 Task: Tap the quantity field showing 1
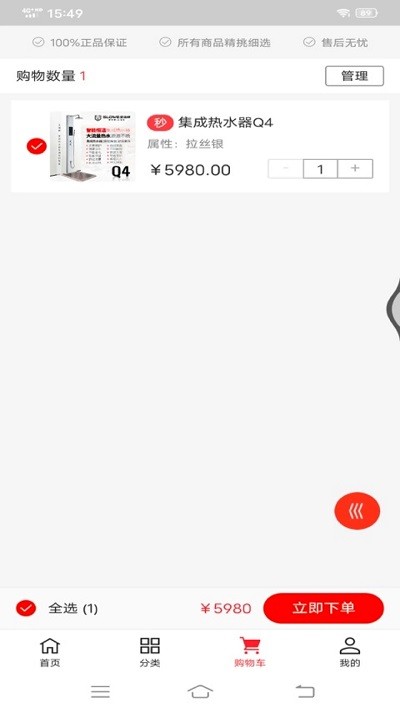(x=320, y=169)
